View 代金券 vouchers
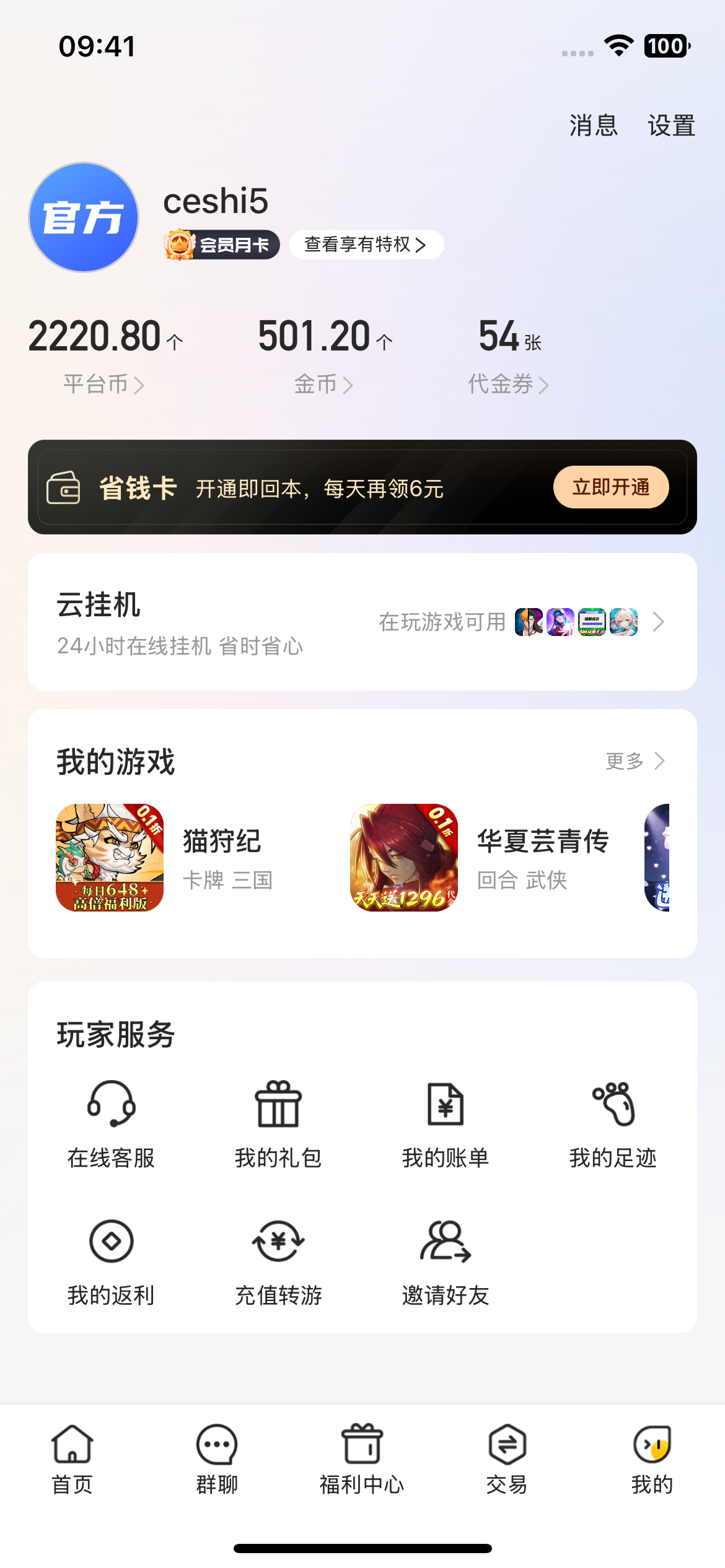 pos(509,385)
